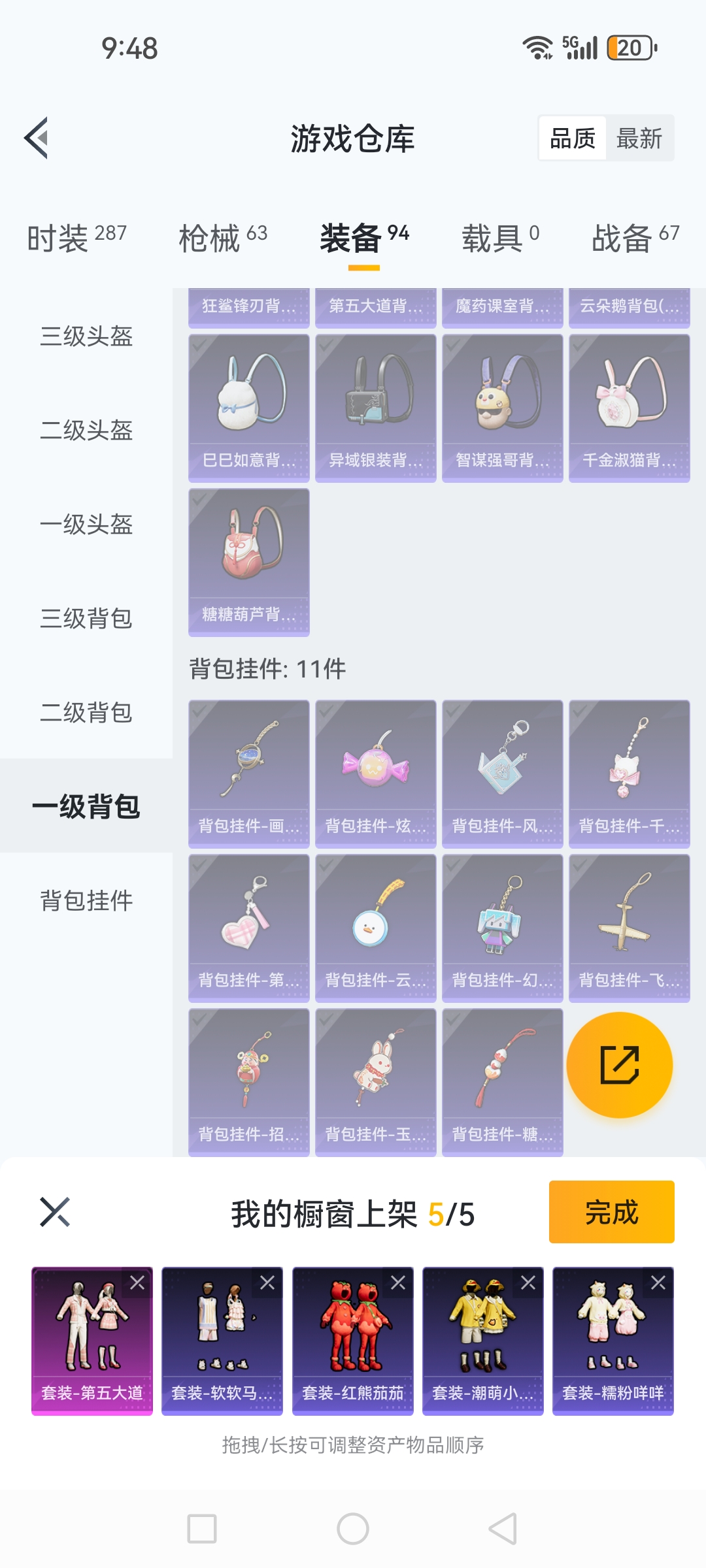The height and width of the screenshot is (1568, 706).
Task: Go back from 游戏仓库
Action: tap(37, 138)
